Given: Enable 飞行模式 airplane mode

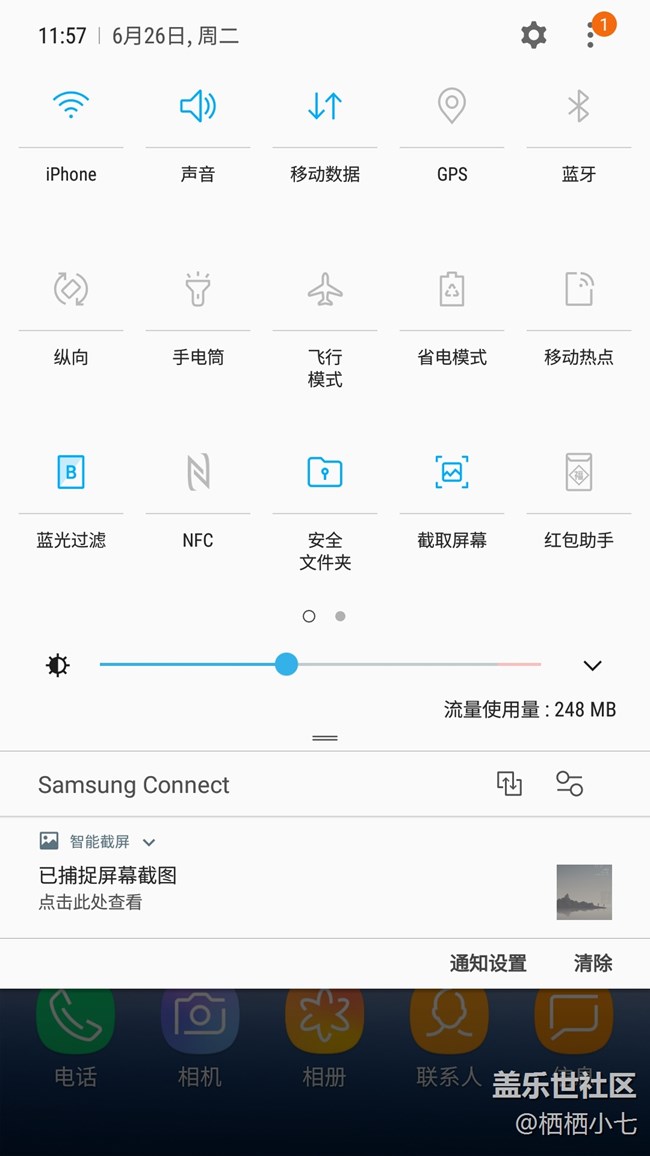Looking at the screenshot, I should [325, 290].
